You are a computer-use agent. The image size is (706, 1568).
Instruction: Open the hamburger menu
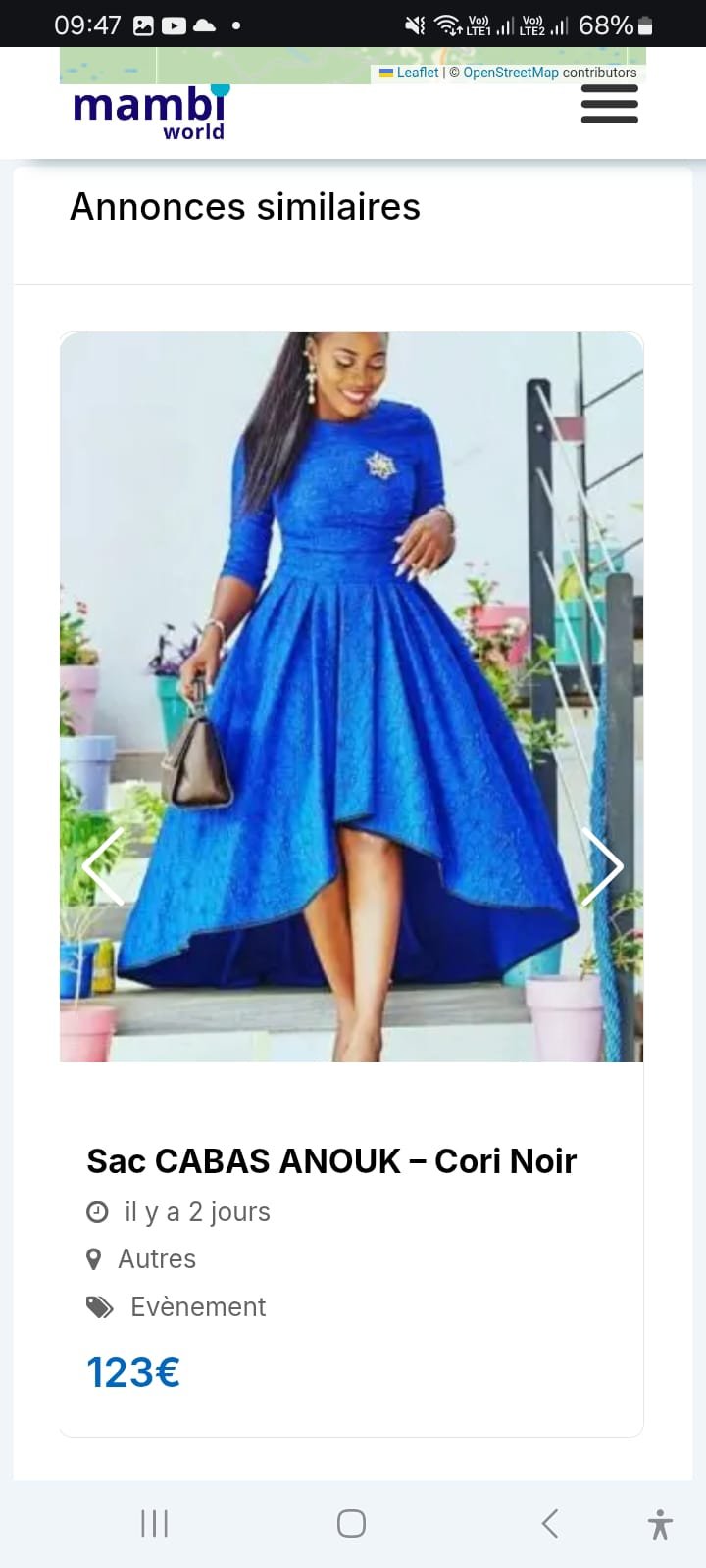tap(609, 104)
